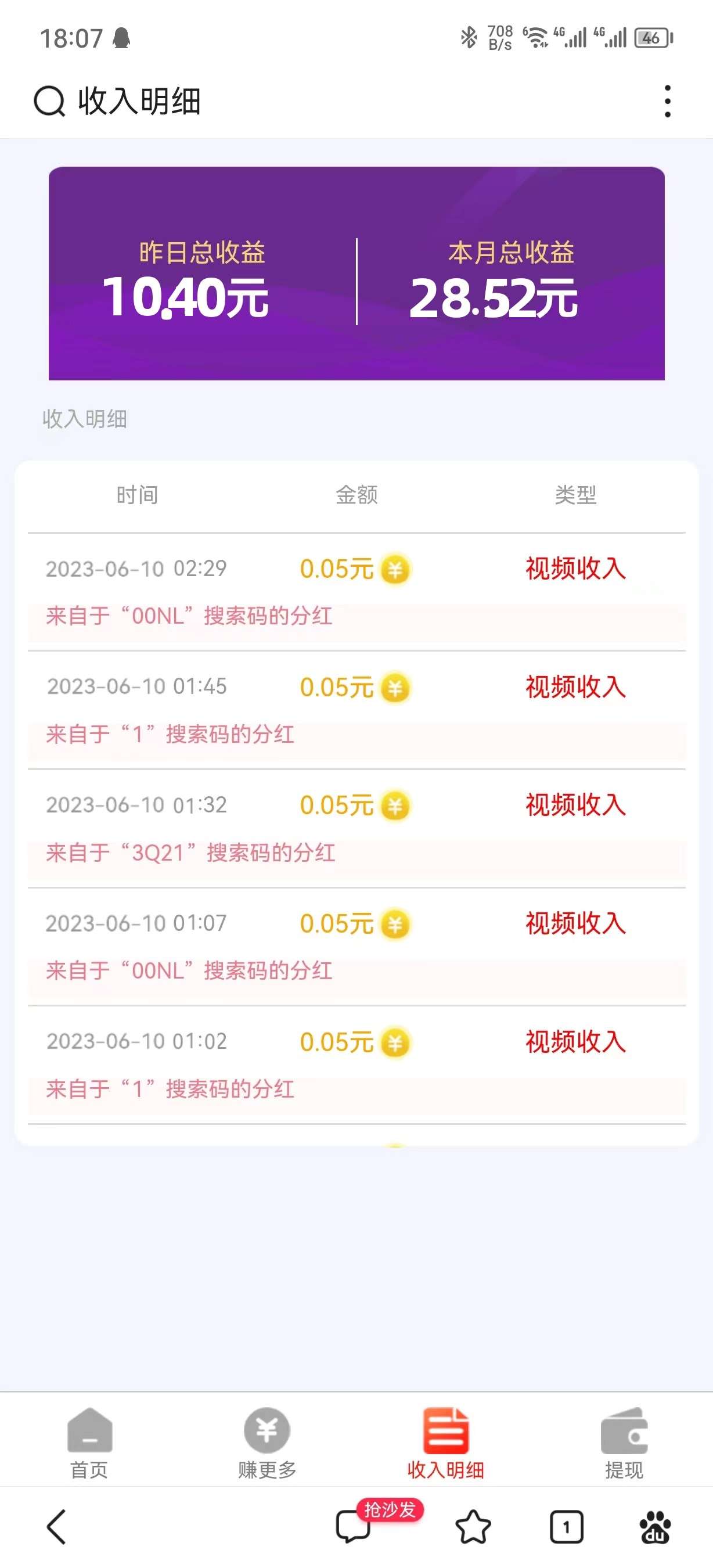Bookmark this page with the star icon
Image resolution: width=713 pixels, height=1568 pixels.
pos(473,1527)
